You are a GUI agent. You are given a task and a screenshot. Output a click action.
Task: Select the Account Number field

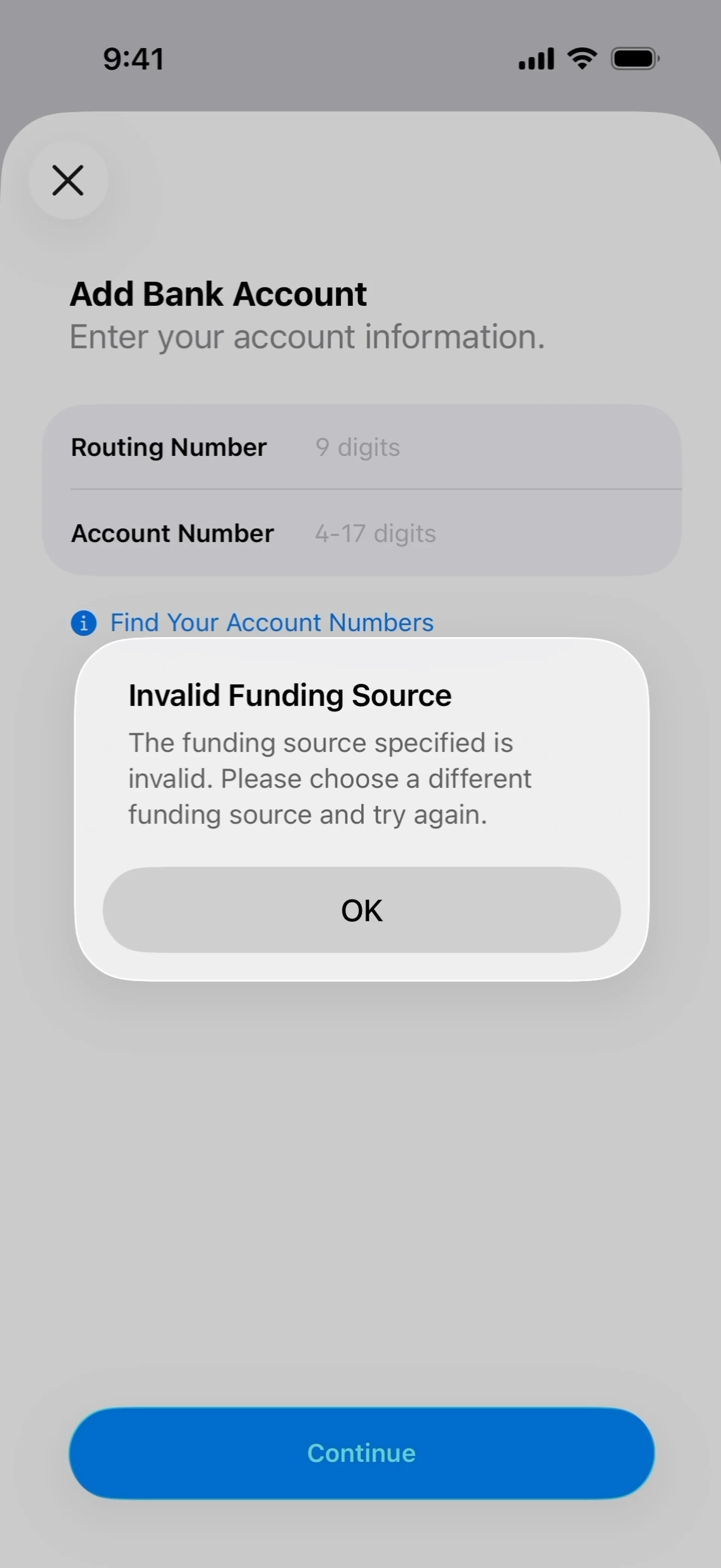475,533
